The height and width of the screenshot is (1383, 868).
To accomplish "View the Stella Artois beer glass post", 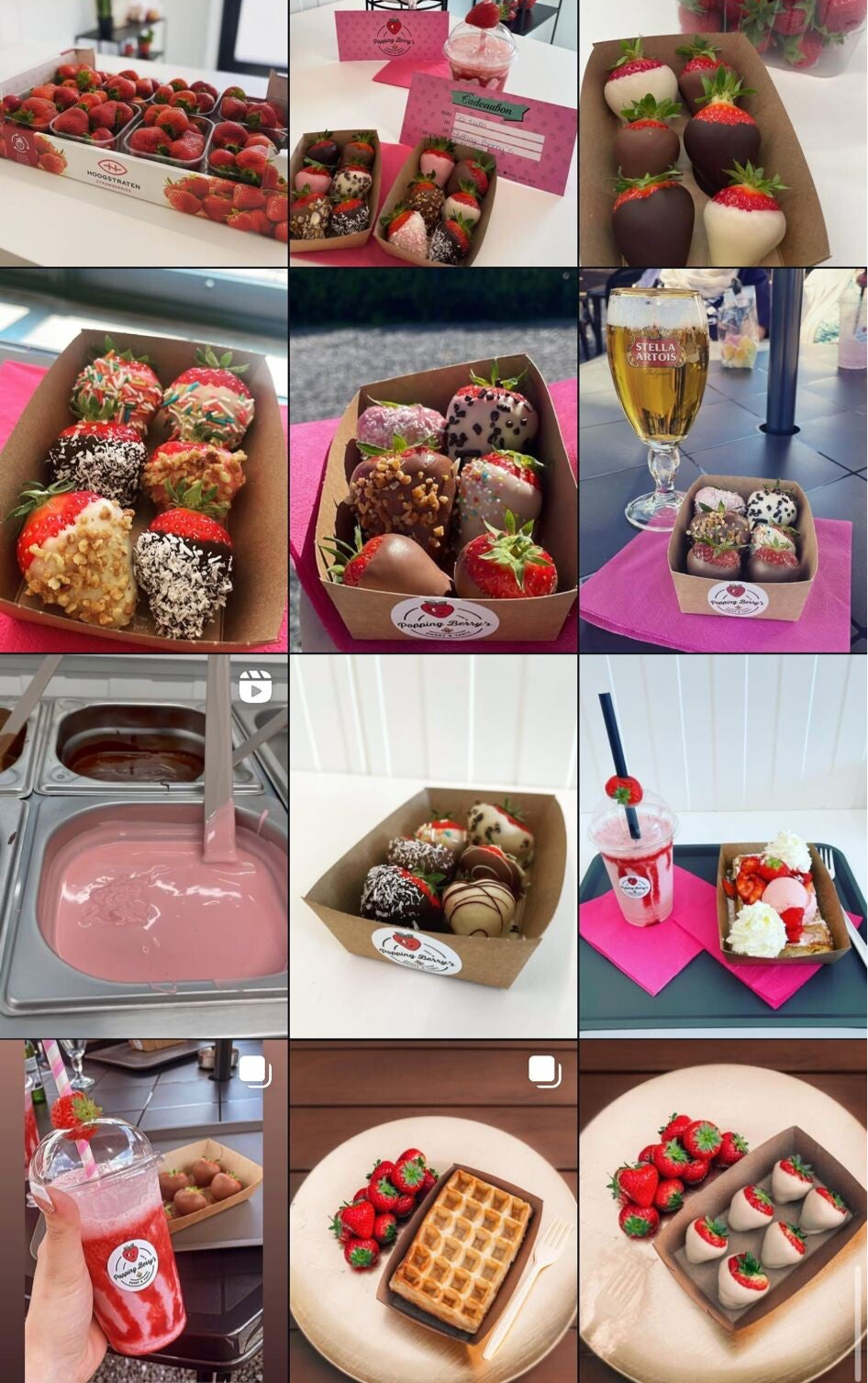I will [723, 460].
